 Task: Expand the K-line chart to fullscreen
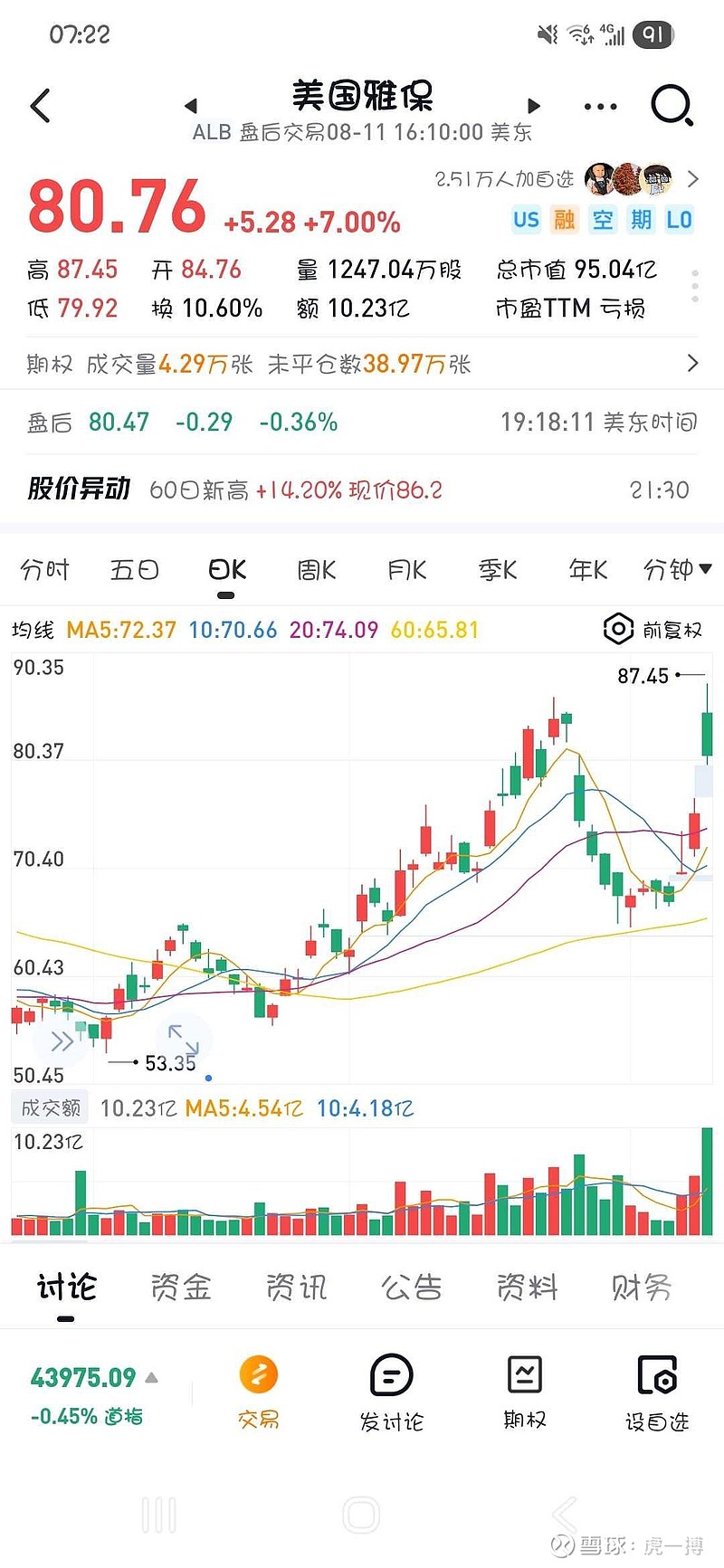point(184,1039)
